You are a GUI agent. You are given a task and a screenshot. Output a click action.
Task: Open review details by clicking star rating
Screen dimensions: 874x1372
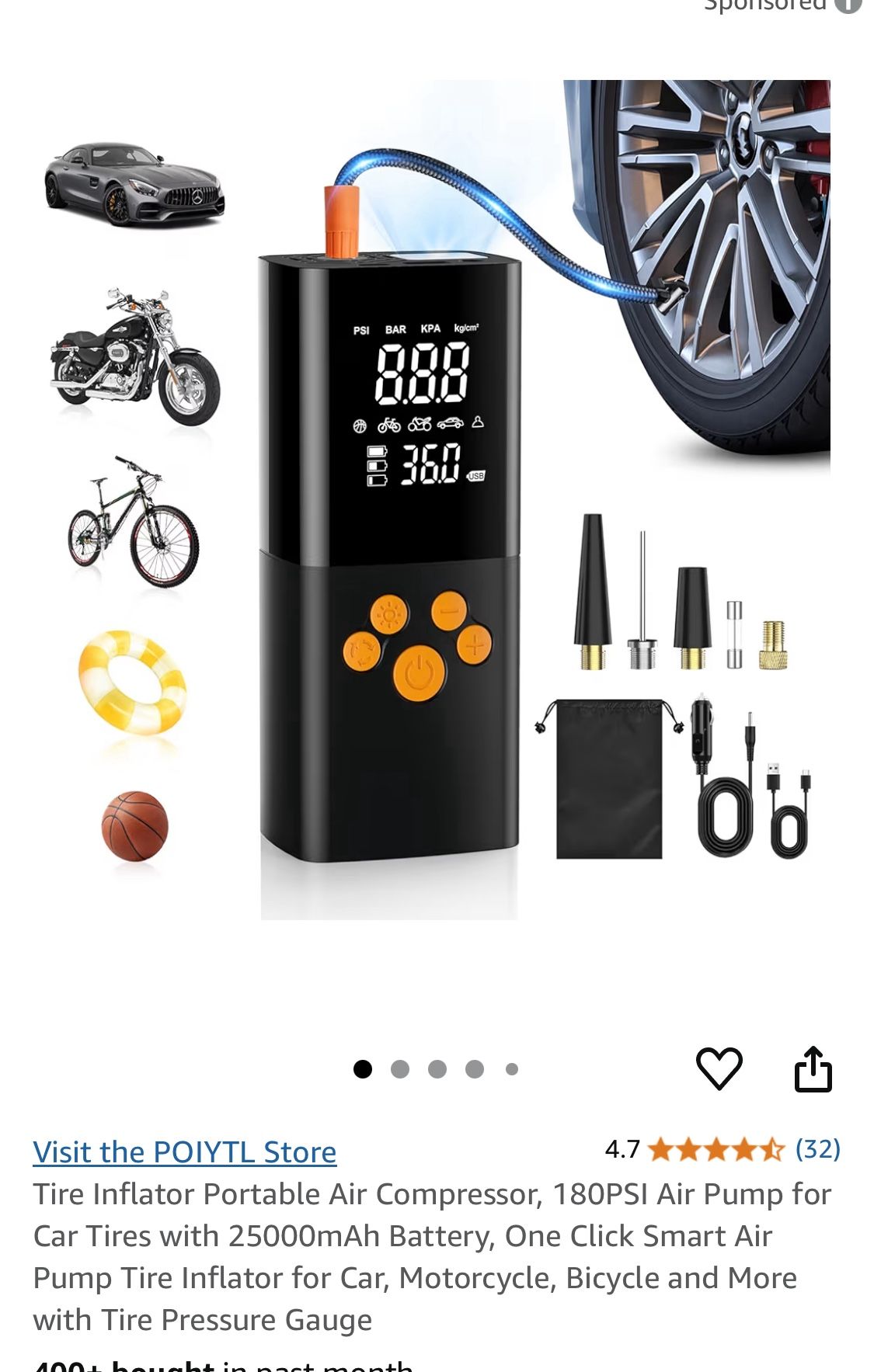point(716,1151)
